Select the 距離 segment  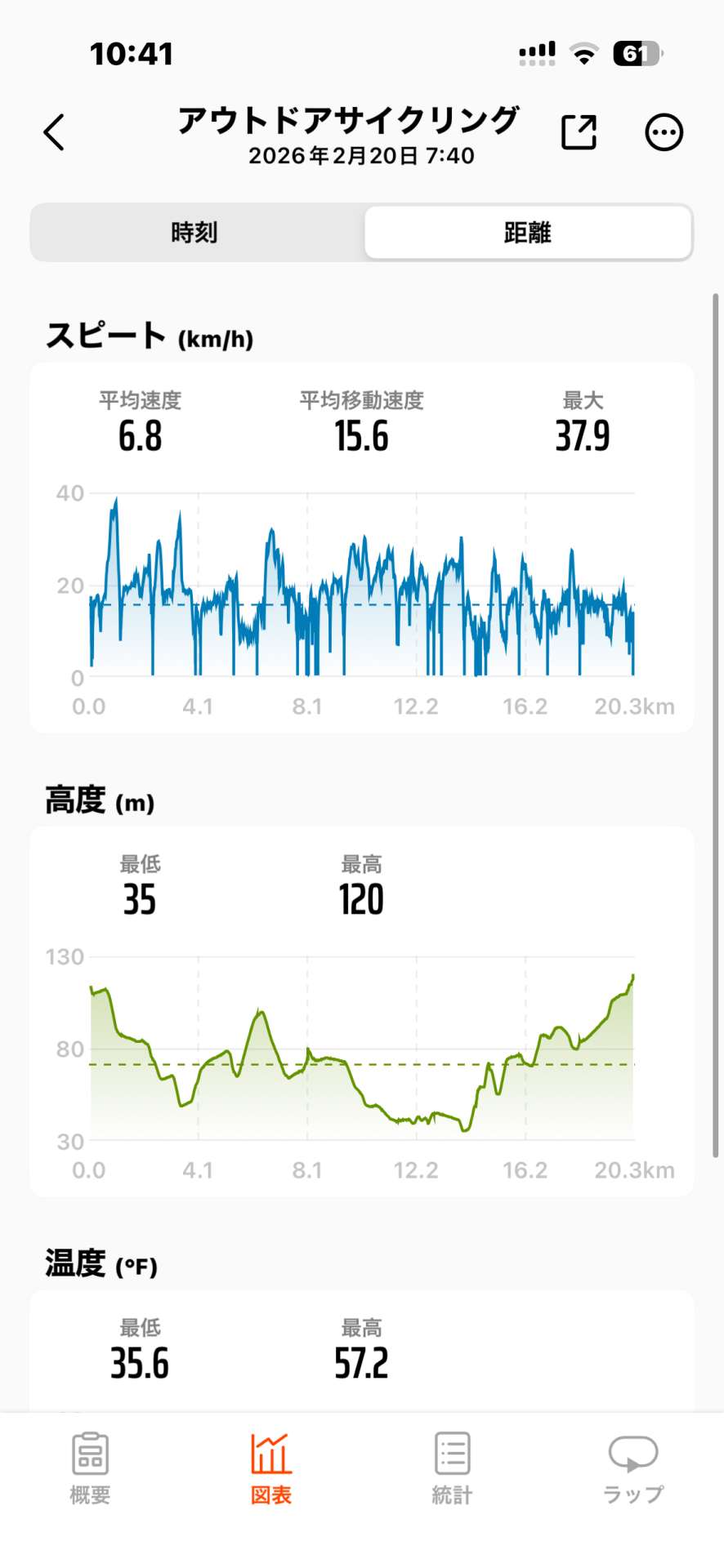pos(527,233)
